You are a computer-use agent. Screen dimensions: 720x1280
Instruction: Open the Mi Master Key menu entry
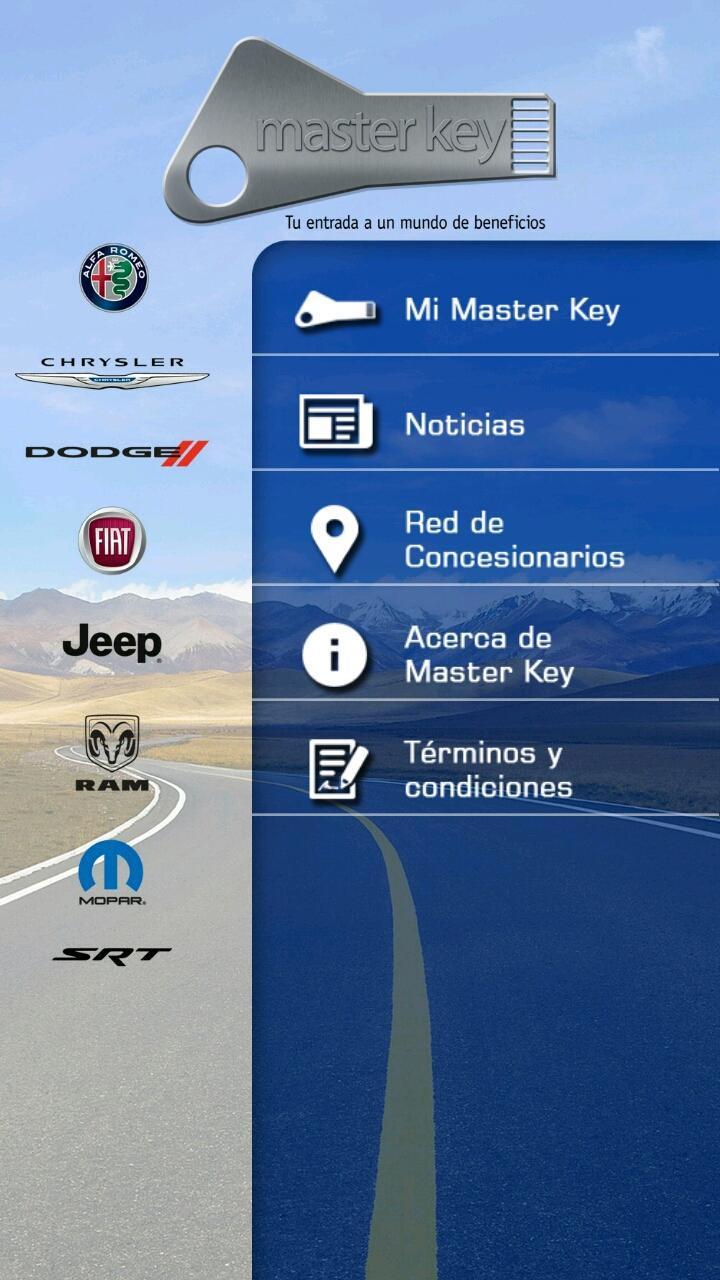click(510, 311)
